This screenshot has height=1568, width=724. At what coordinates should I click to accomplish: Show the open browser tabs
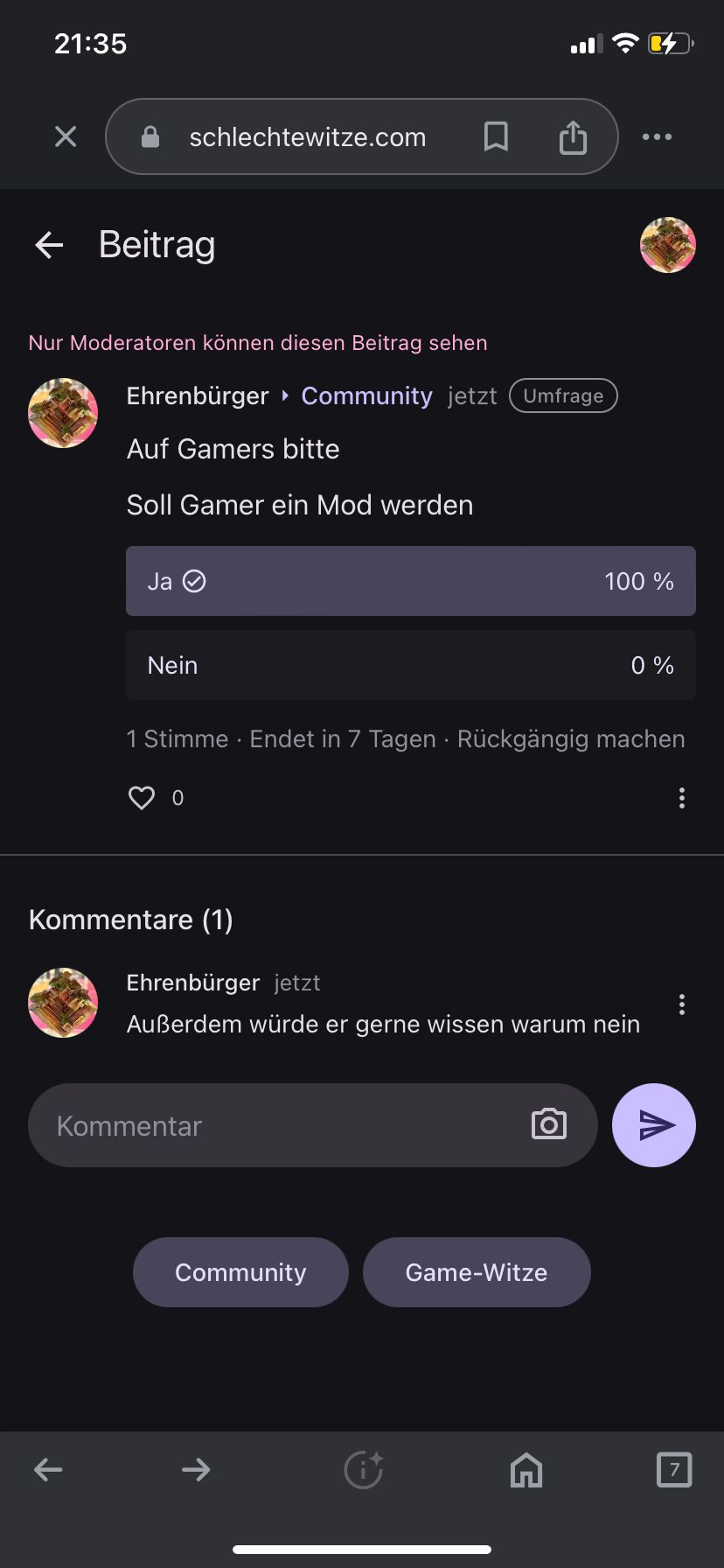pos(673,1470)
